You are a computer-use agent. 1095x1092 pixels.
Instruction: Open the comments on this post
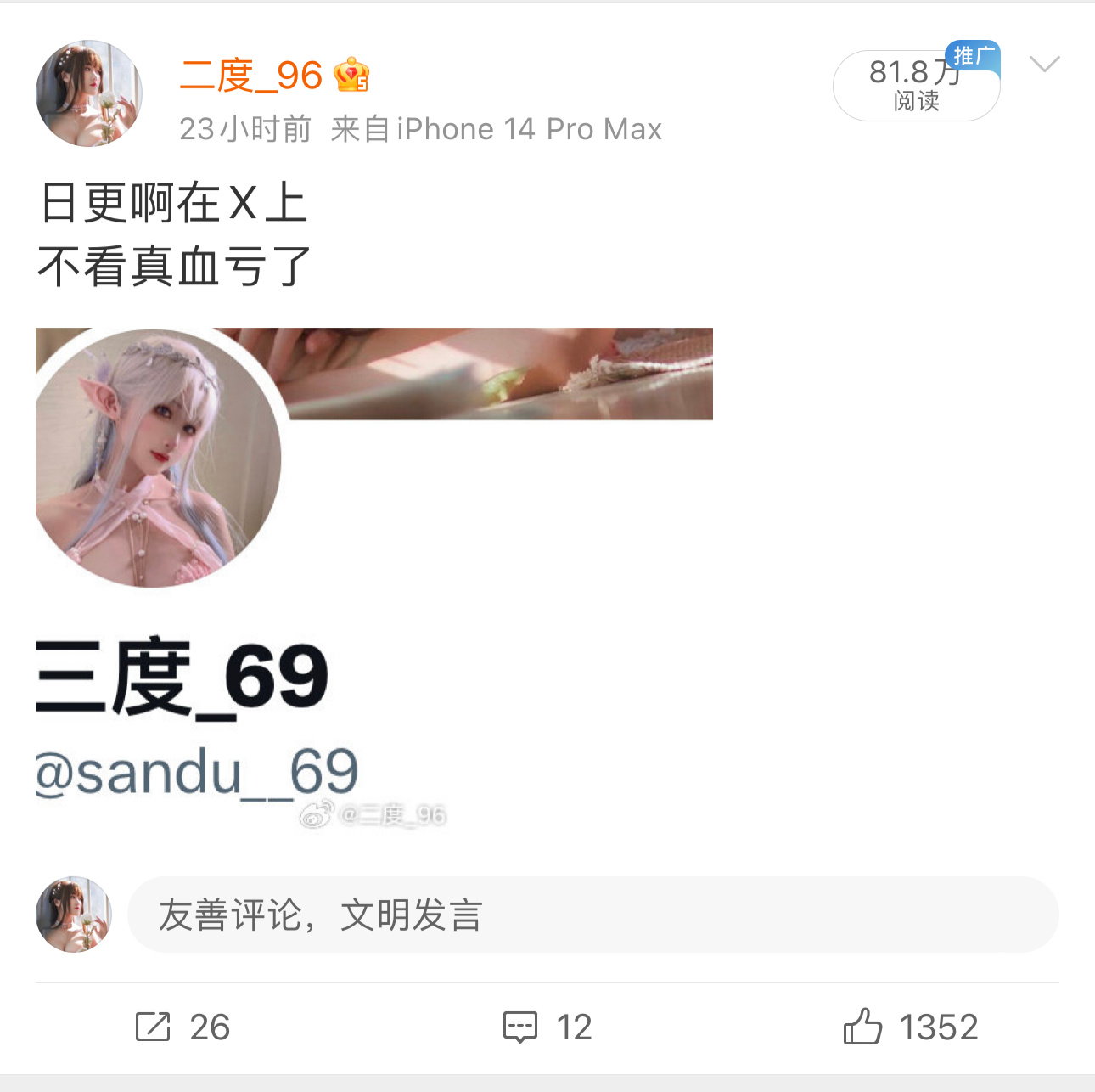[x=547, y=1027]
